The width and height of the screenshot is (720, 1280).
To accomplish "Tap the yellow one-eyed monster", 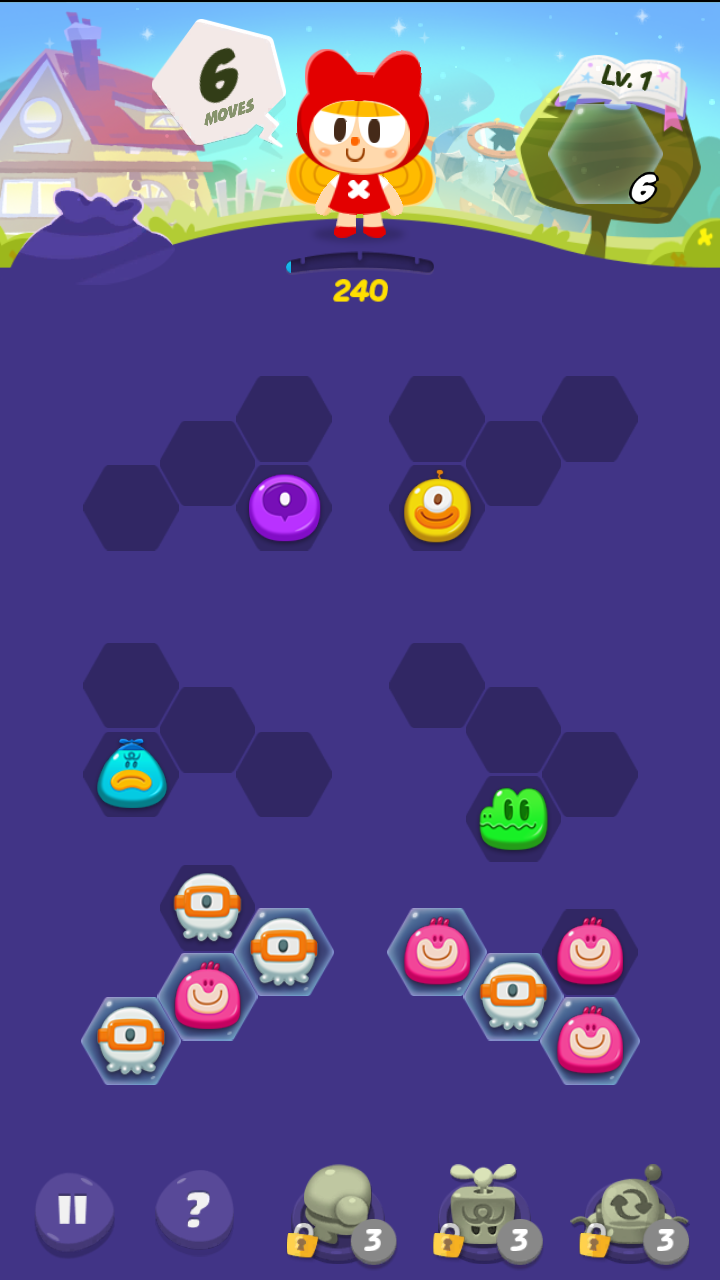I will (437, 509).
